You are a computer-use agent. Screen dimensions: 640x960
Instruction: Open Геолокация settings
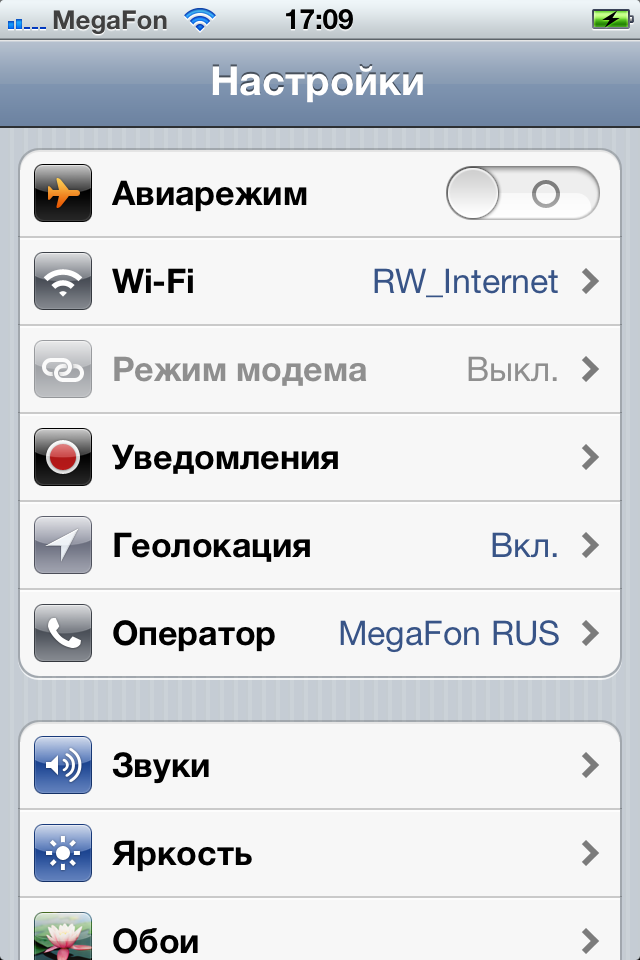[x=320, y=546]
